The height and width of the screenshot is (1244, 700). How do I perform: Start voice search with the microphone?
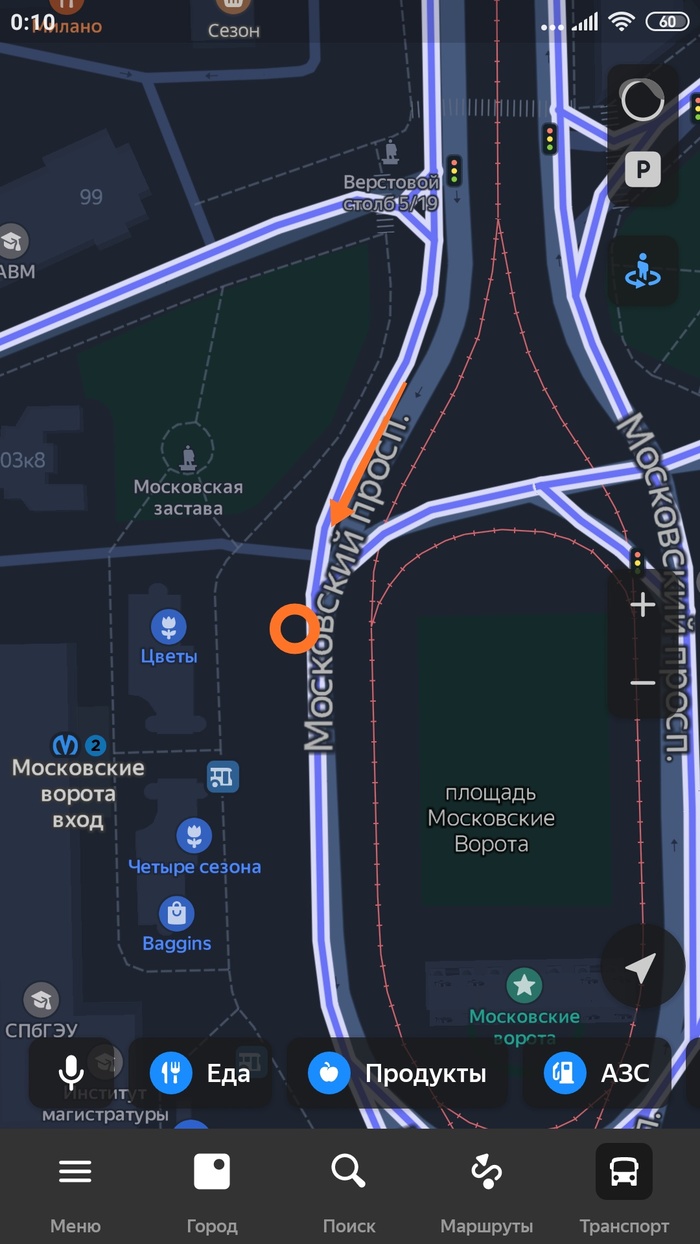click(71, 1074)
